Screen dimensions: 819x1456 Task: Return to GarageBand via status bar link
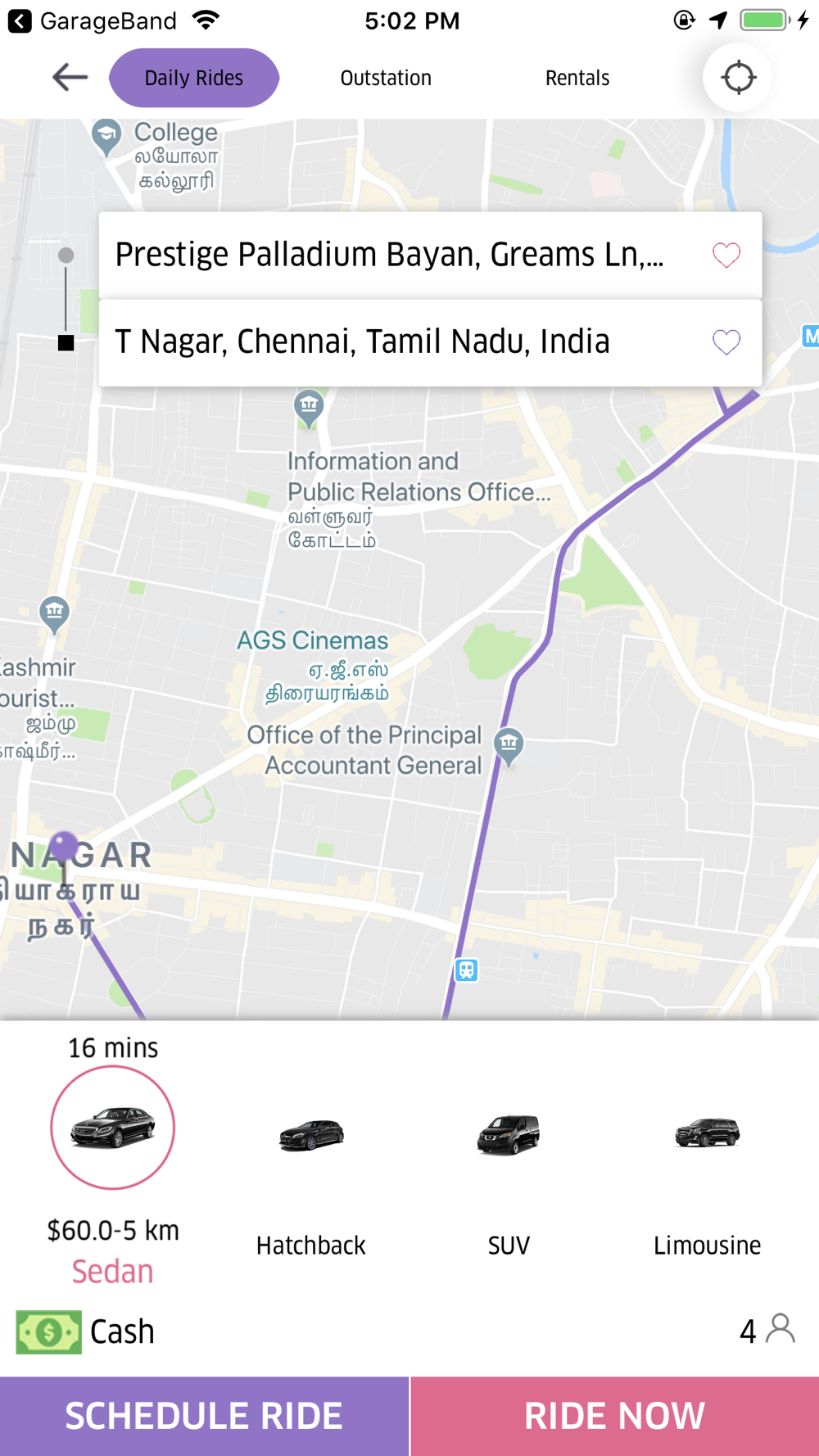click(x=92, y=20)
